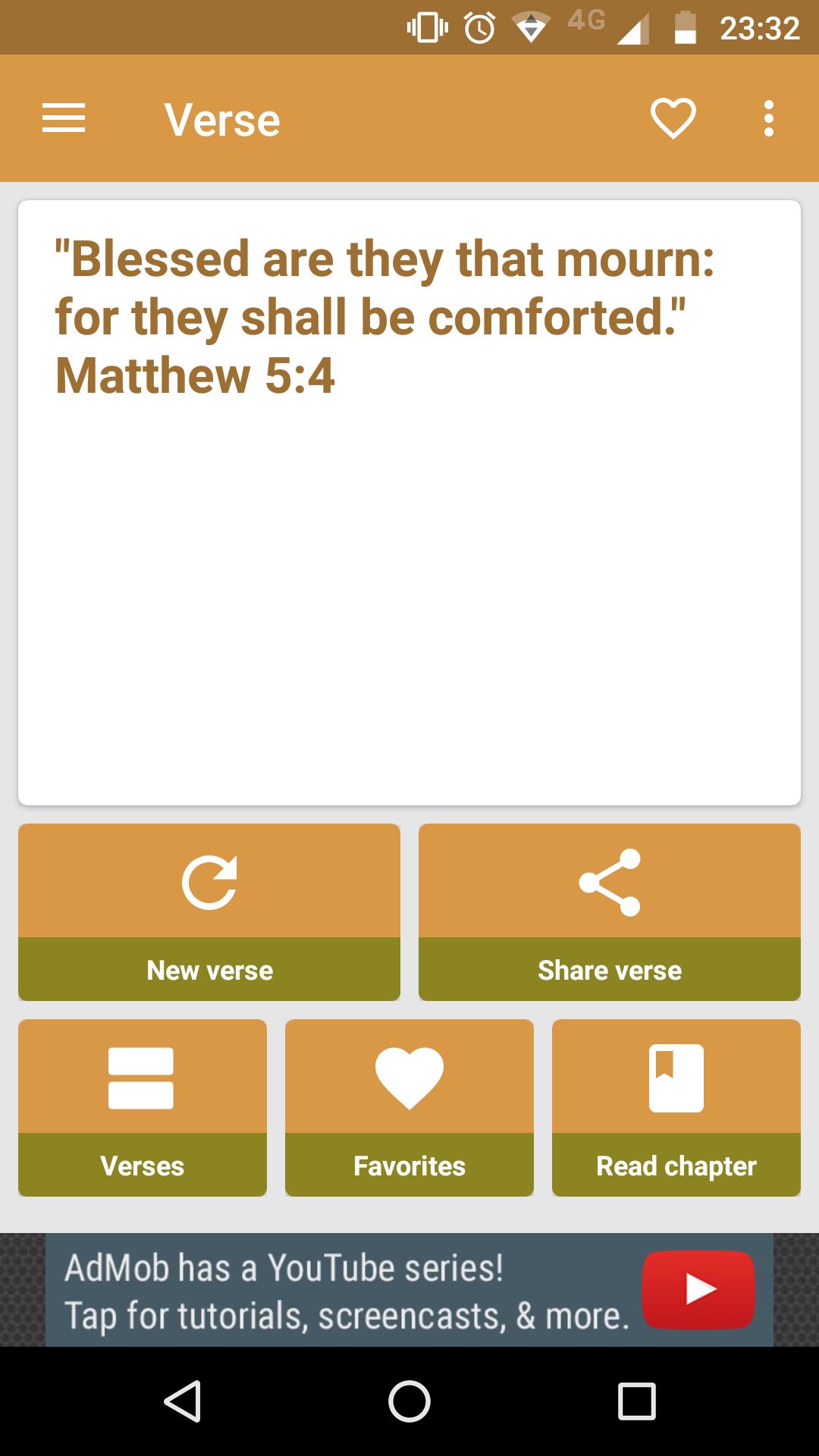Screen dimensions: 819x1456
Task: Select Read chapter
Action: 676,1108
